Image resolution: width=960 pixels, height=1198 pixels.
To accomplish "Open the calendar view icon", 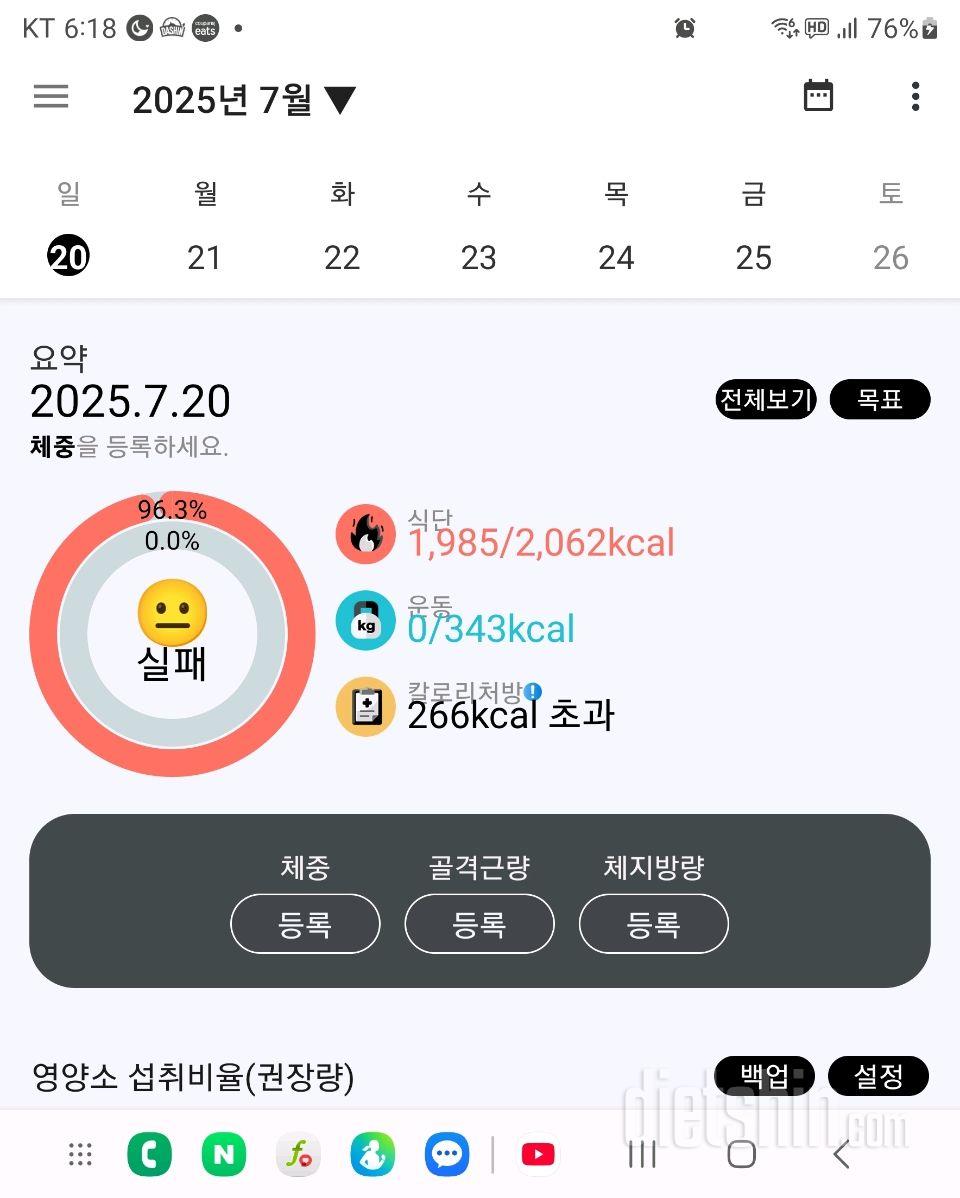I will coord(818,96).
